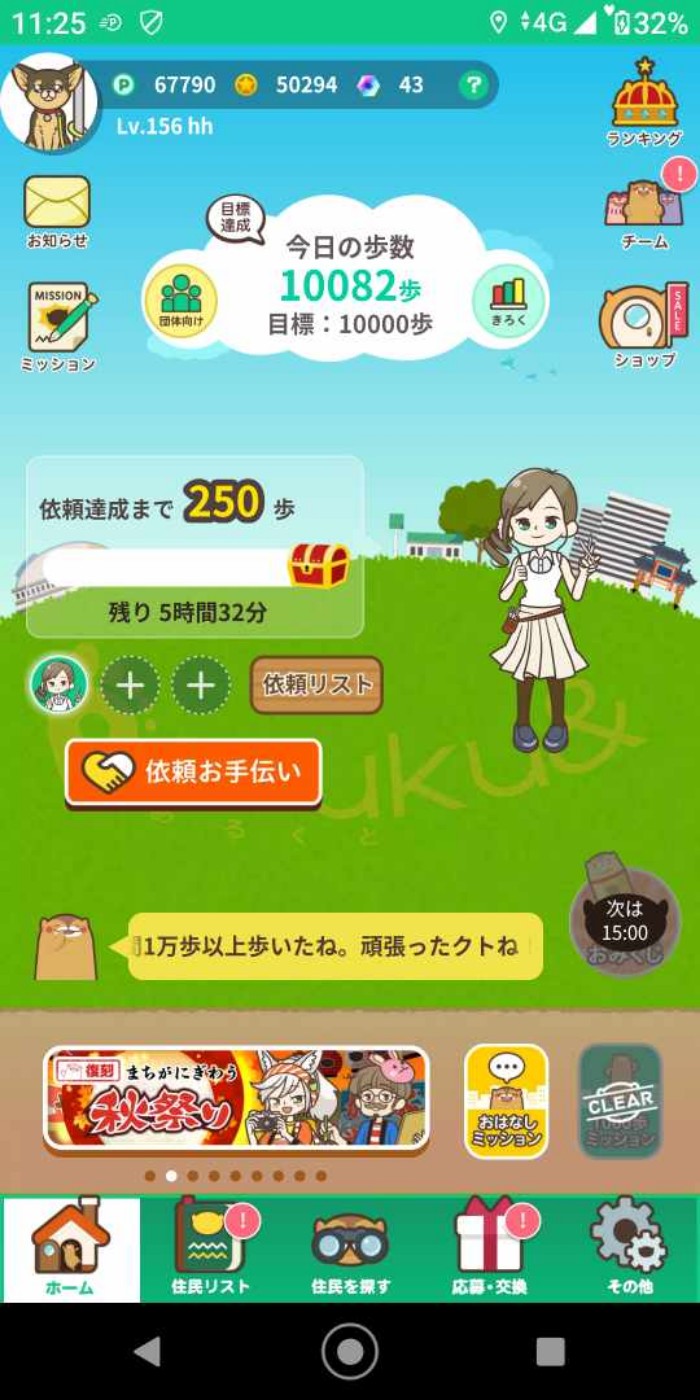Open the 依頼リスト button

(x=316, y=685)
